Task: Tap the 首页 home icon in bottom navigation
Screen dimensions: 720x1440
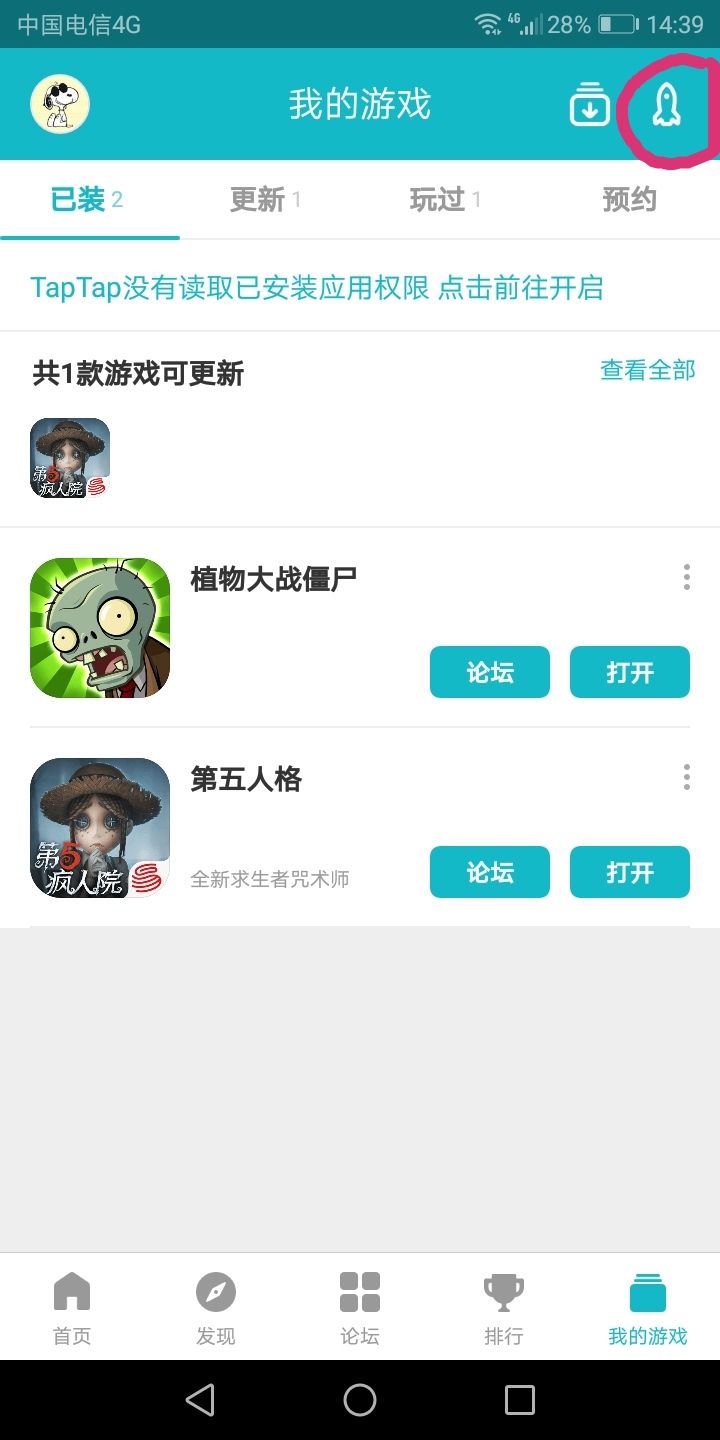Action: (x=71, y=1300)
